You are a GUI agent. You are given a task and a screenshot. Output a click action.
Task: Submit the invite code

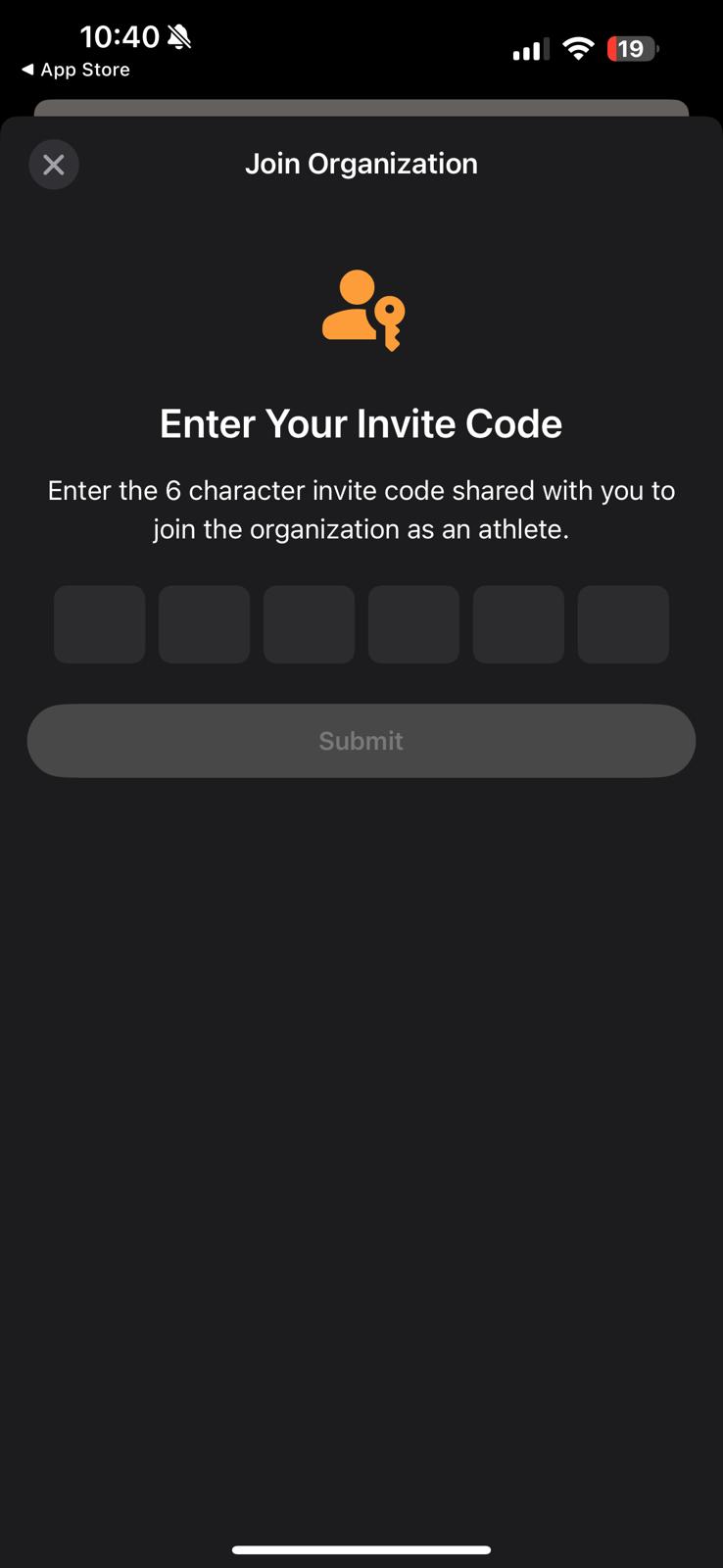point(361,741)
